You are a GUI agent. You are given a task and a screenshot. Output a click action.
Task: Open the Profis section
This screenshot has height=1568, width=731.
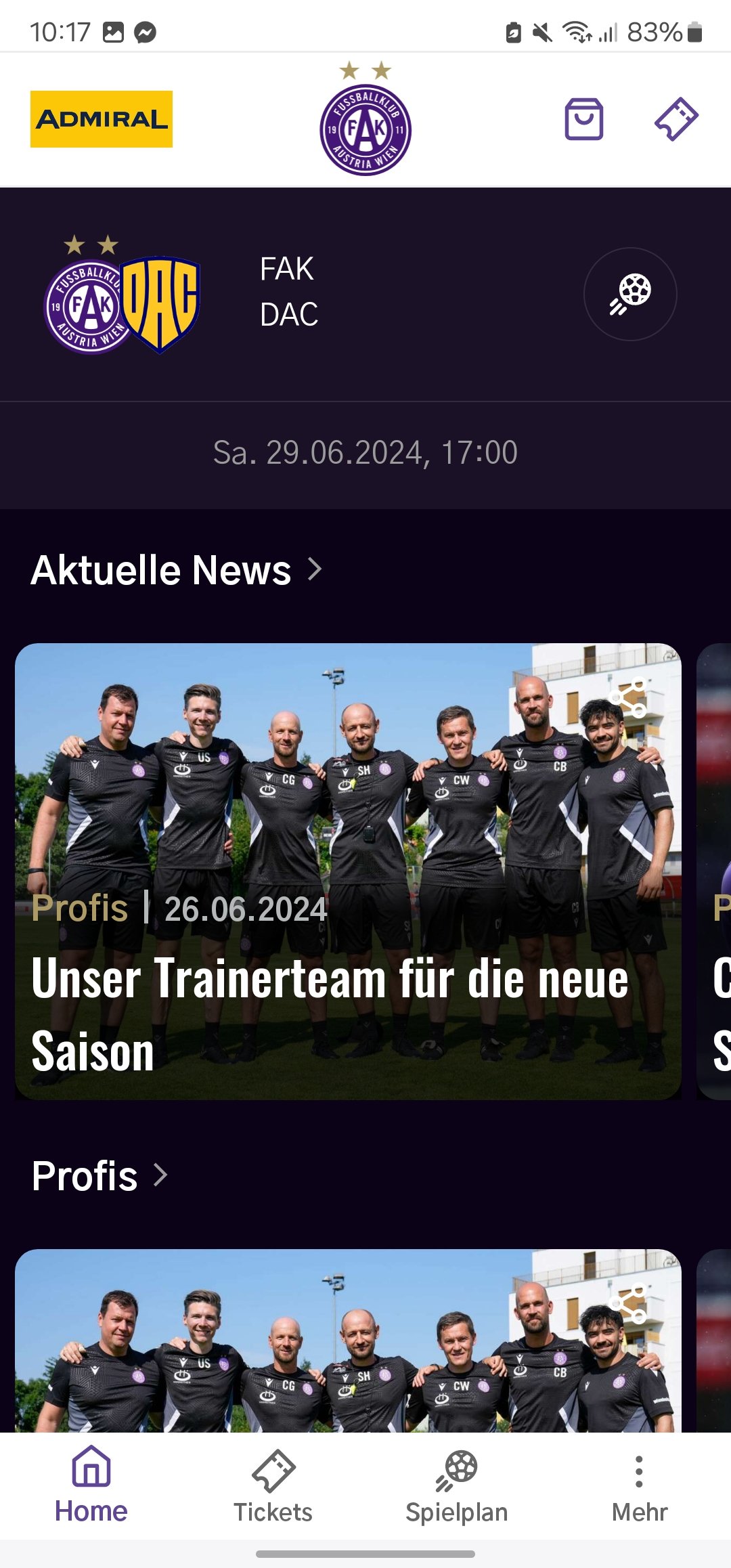pos(99,1175)
